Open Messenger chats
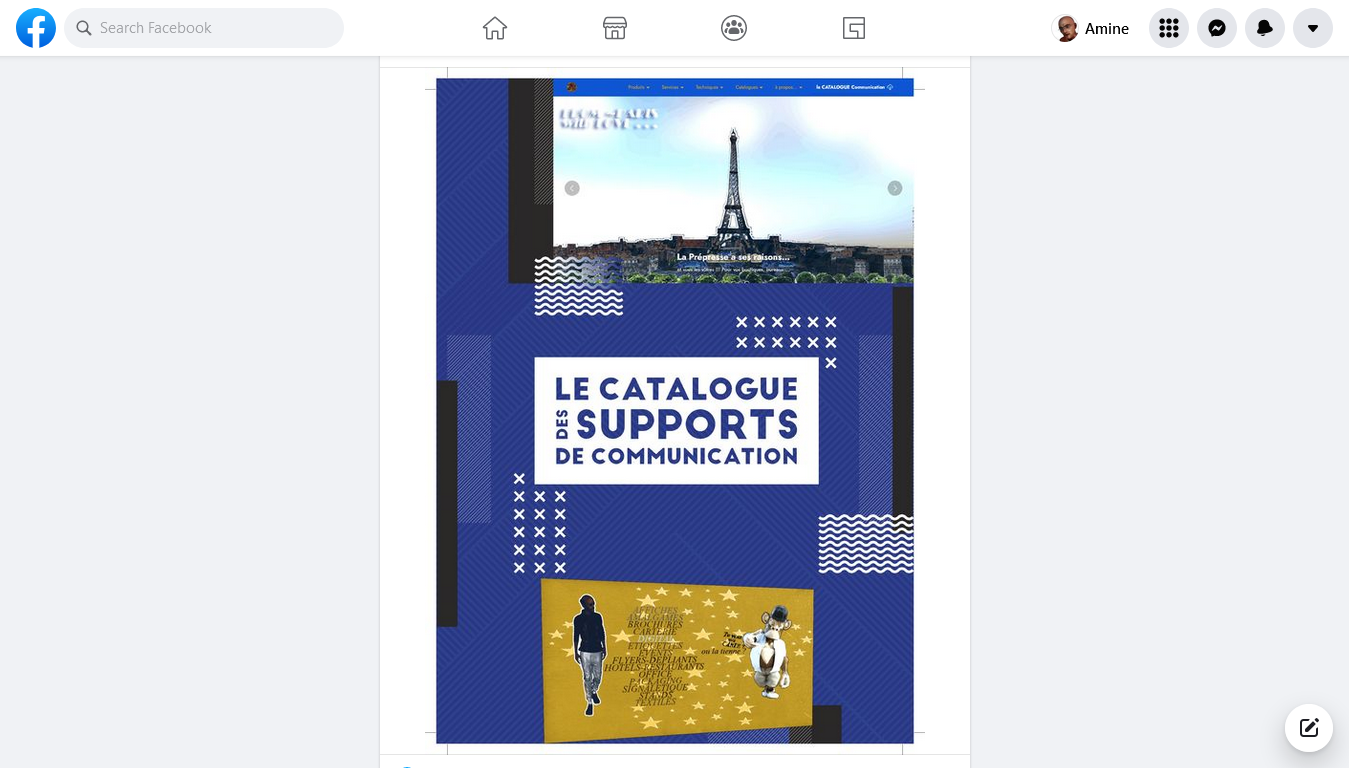The image size is (1349, 768). point(1217,28)
